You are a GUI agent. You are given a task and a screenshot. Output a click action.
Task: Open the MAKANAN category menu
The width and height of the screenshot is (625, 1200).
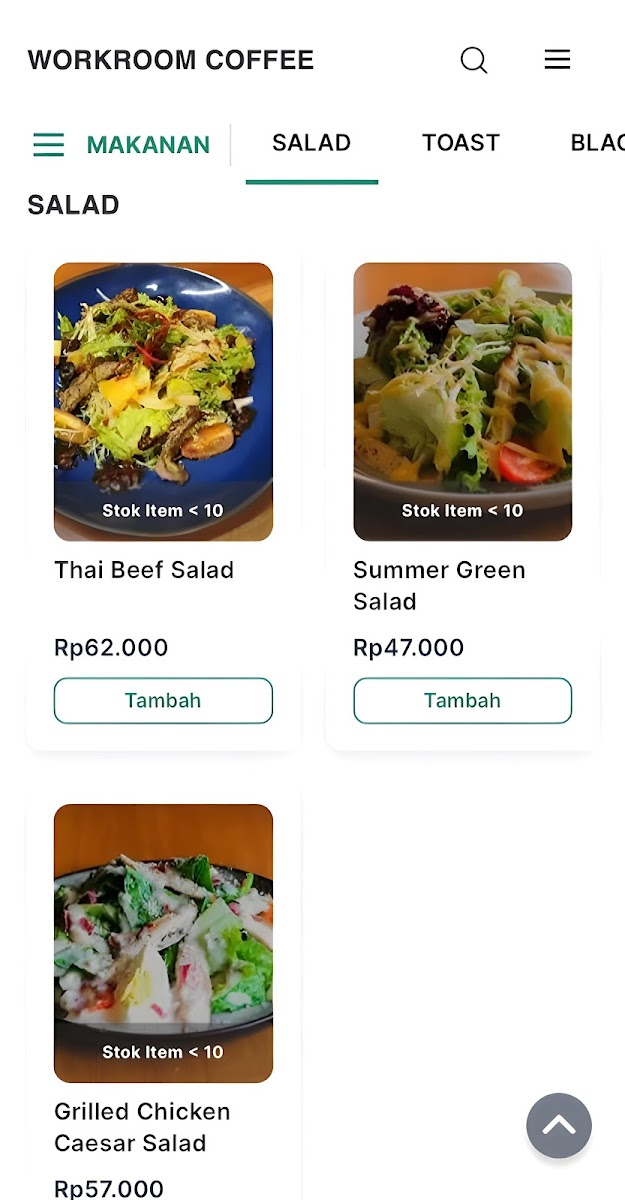click(x=122, y=145)
